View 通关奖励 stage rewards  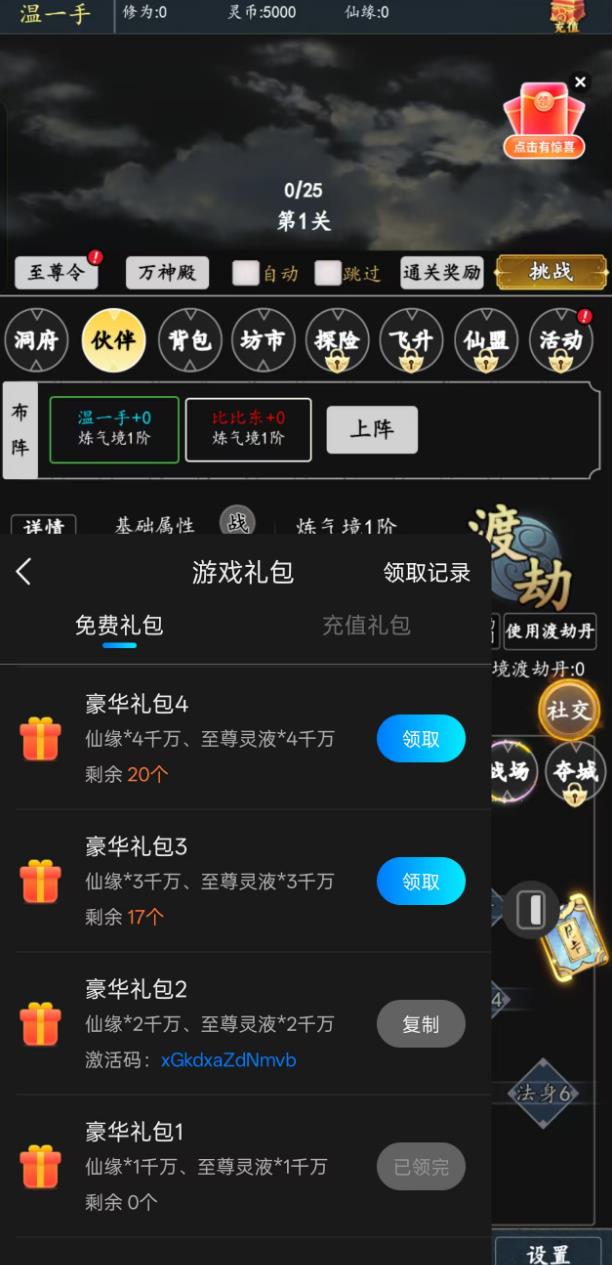pos(441,272)
